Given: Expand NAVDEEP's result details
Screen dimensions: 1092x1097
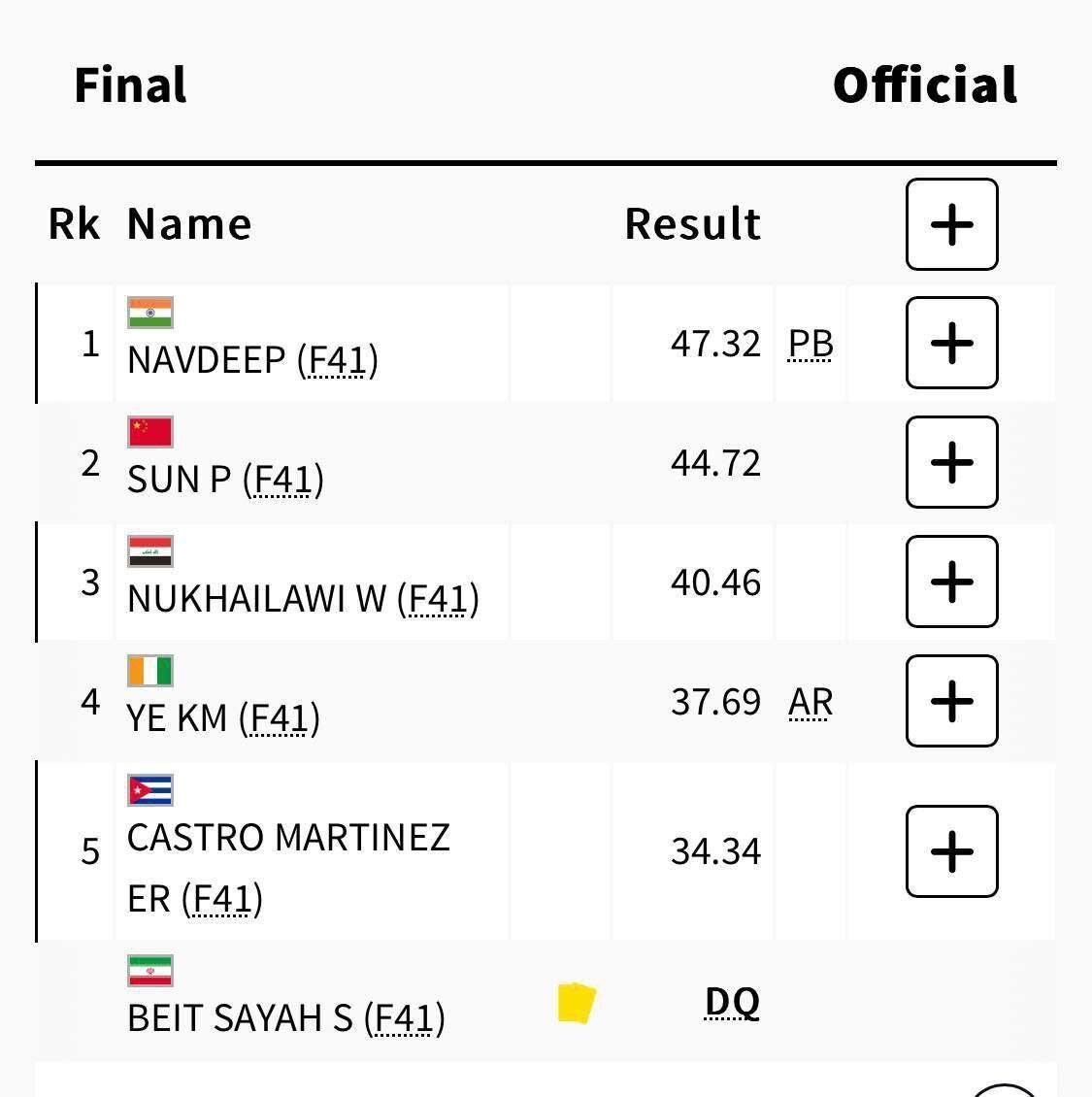Looking at the screenshot, I should (951, 344).
